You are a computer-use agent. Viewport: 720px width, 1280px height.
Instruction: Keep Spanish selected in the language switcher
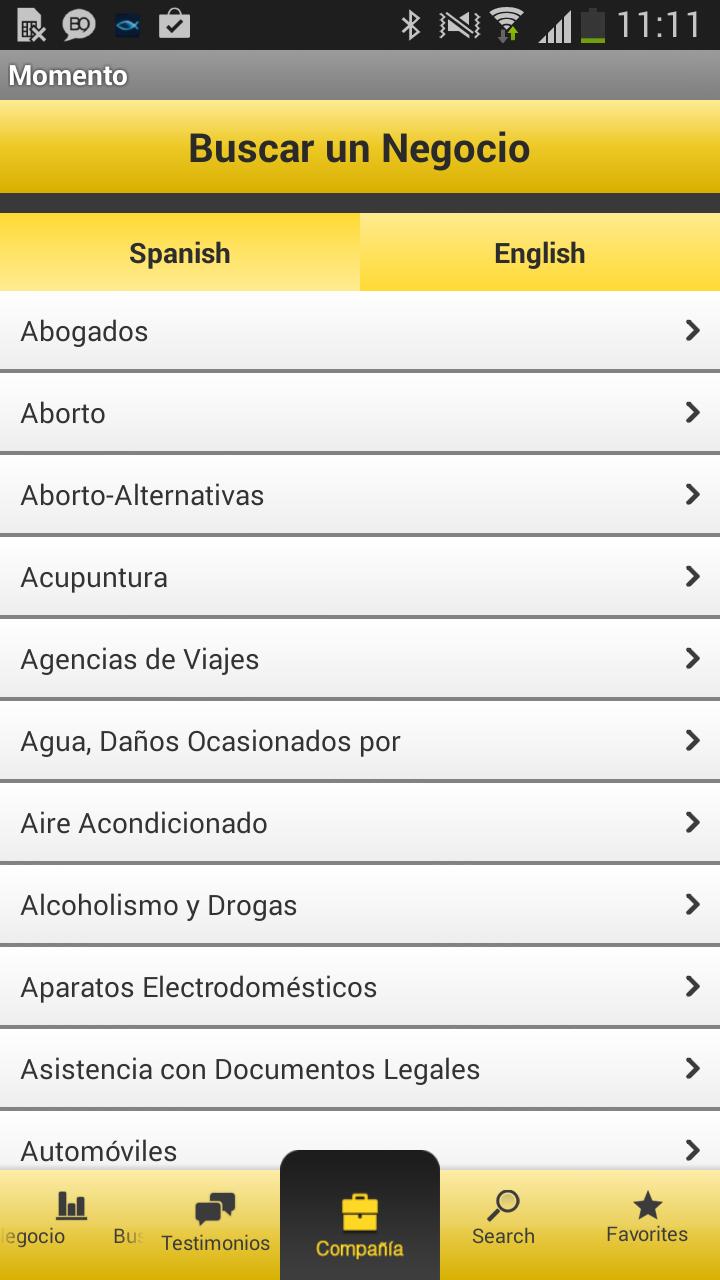tap(180, 253)
